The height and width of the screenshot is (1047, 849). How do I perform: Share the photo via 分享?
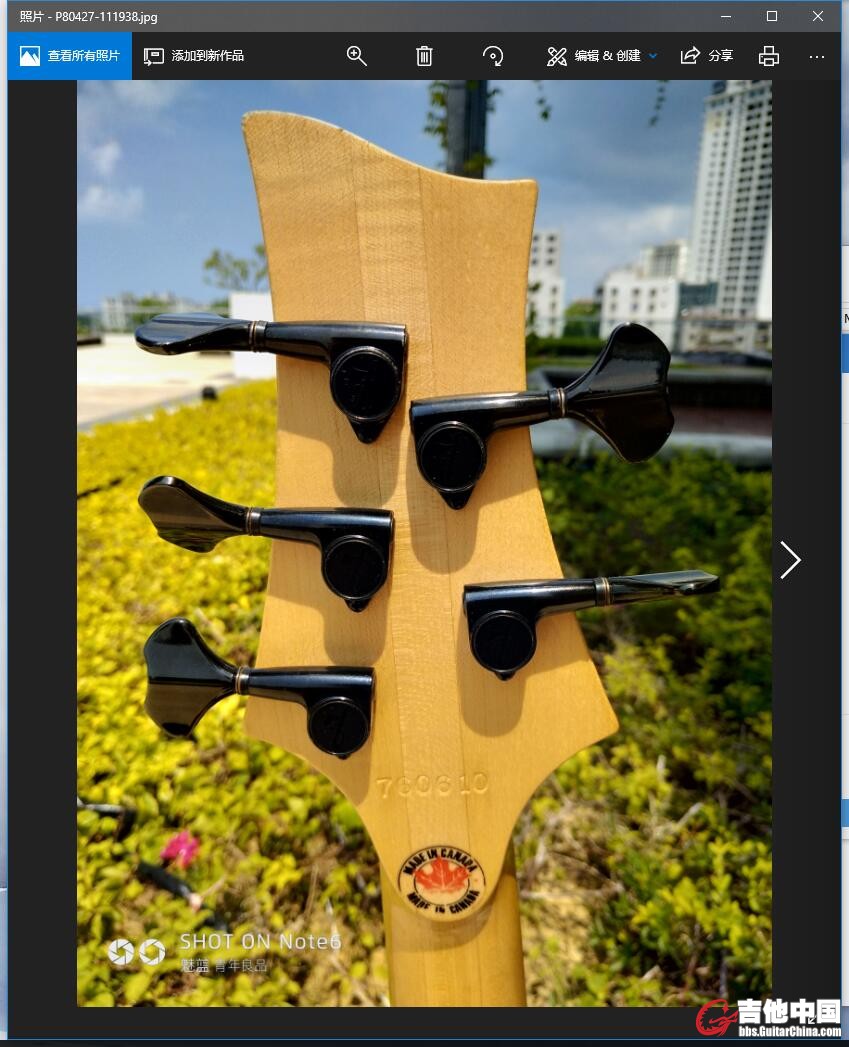[x=707, y=56]
